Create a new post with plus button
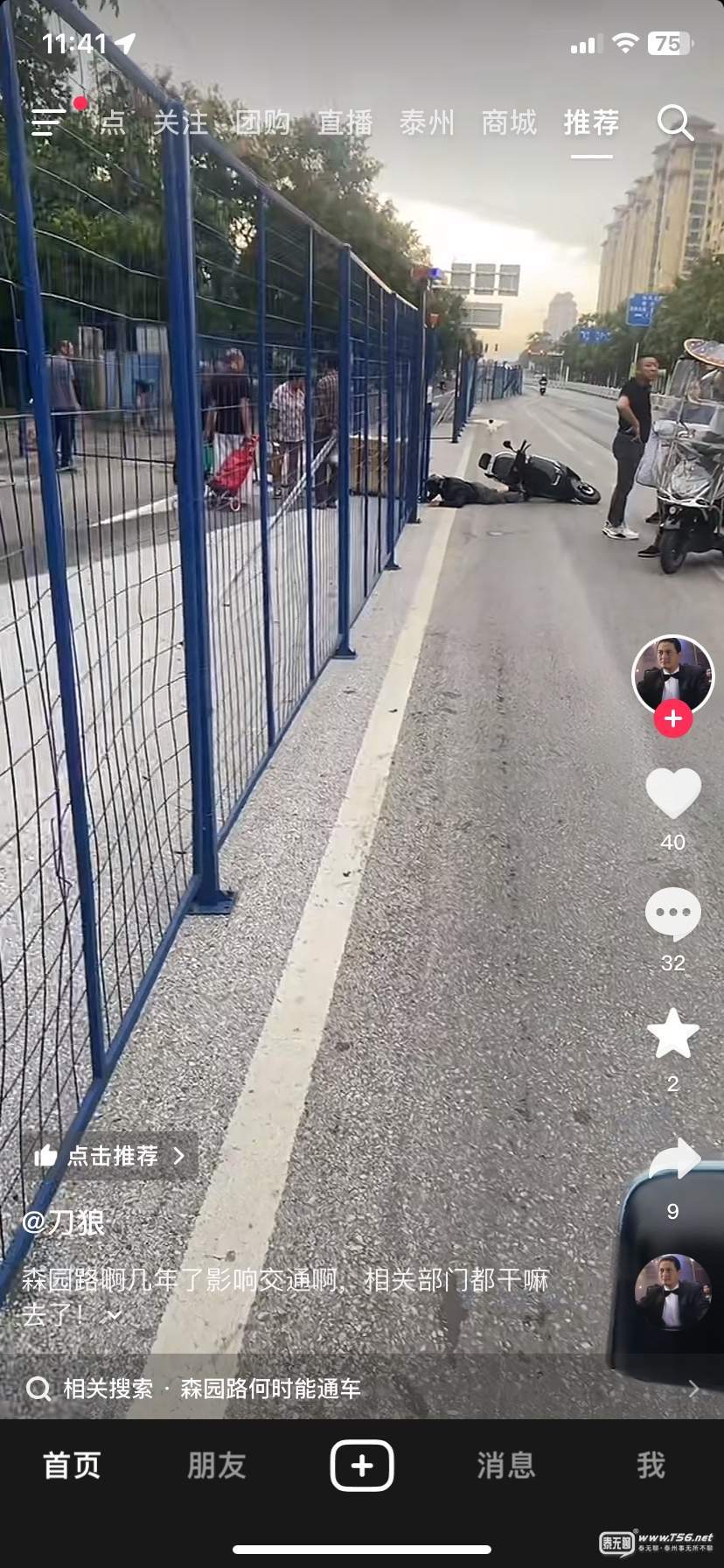The image size is (724, 1568). (362, 1465)
